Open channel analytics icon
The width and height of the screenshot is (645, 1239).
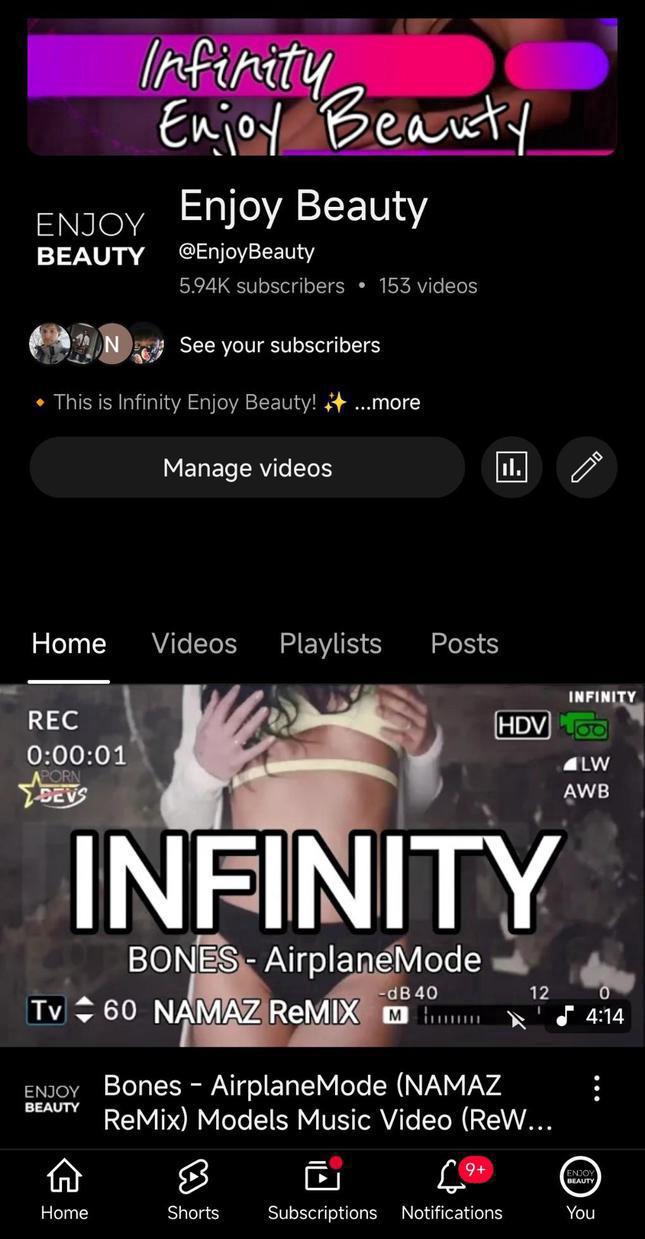[511, 467]
